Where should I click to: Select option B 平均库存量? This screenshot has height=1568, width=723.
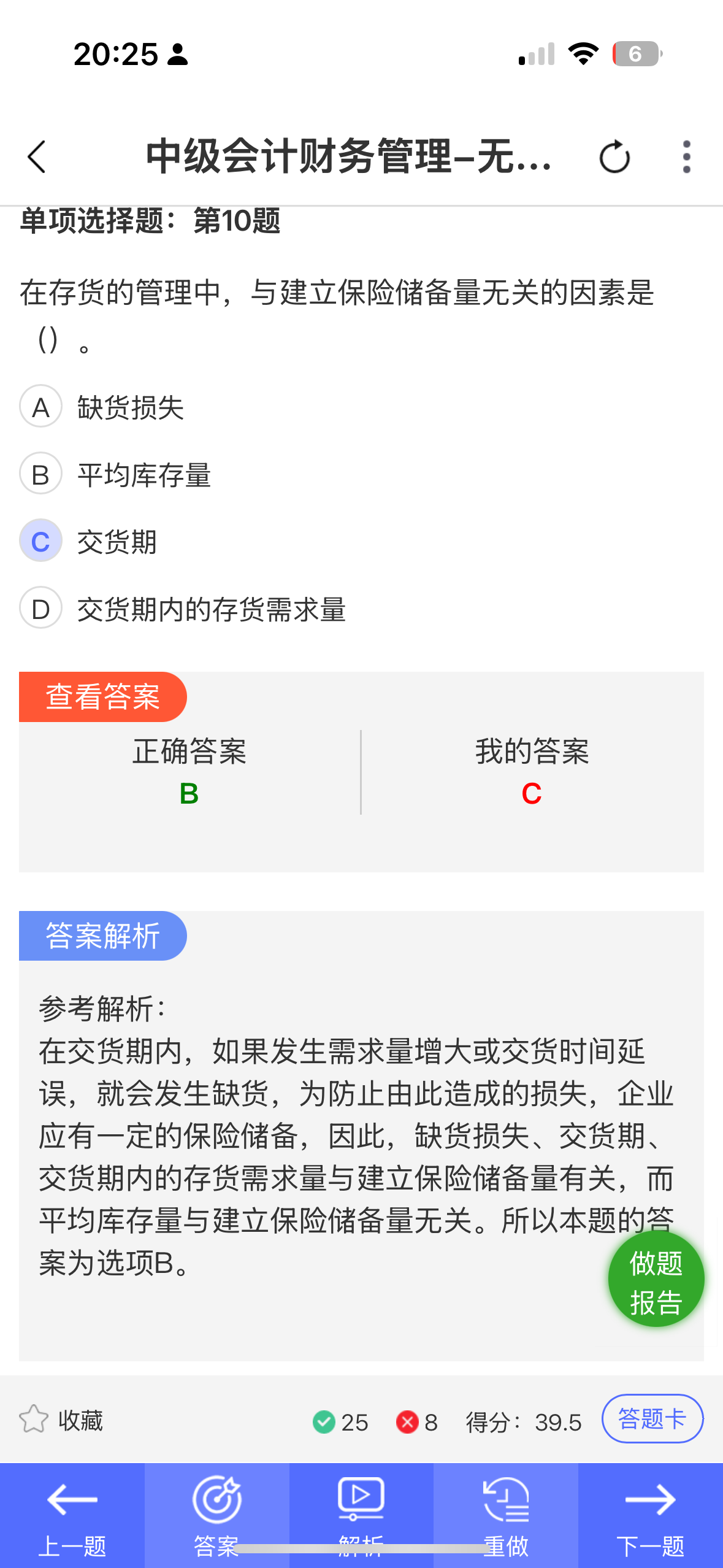point(115,474)
